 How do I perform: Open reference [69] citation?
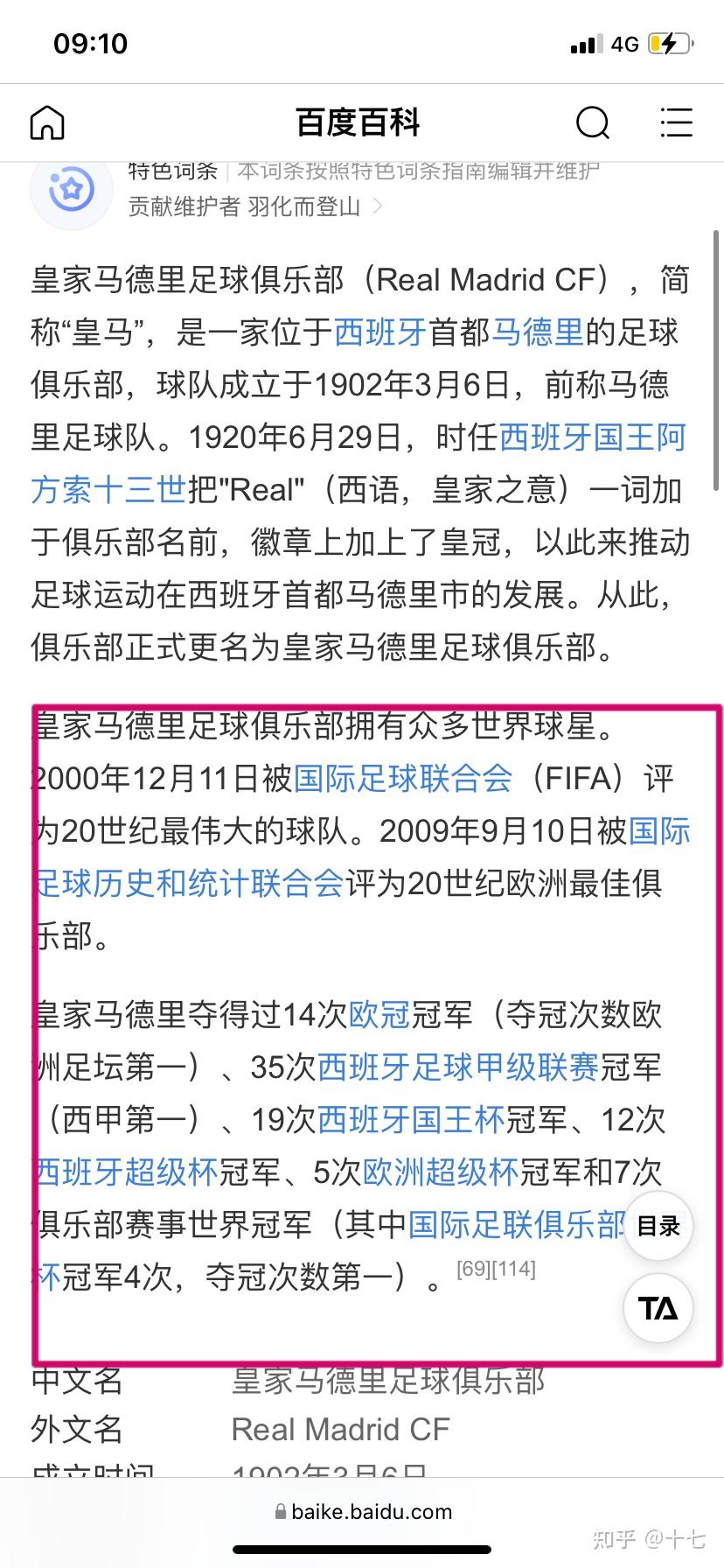pos(473,1269)
